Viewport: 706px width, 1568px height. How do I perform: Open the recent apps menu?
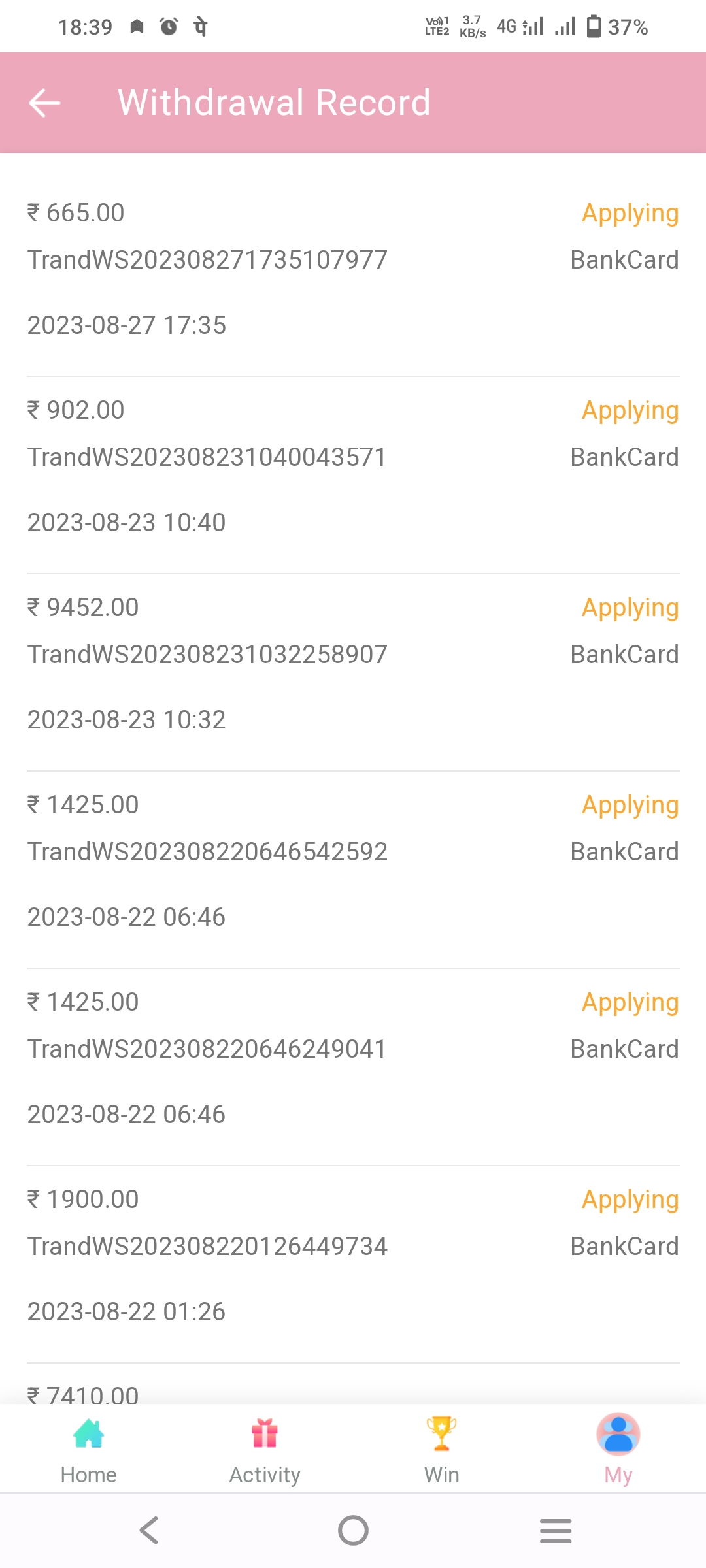[x=556, y=1530]
